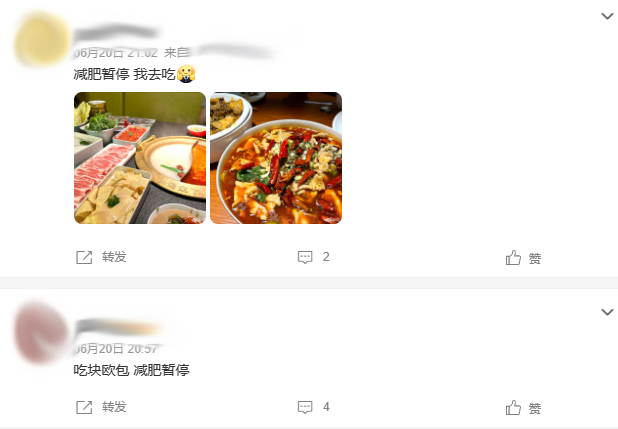
Task: Open the spicy red soup dish photo
Action: click(276, 158)
